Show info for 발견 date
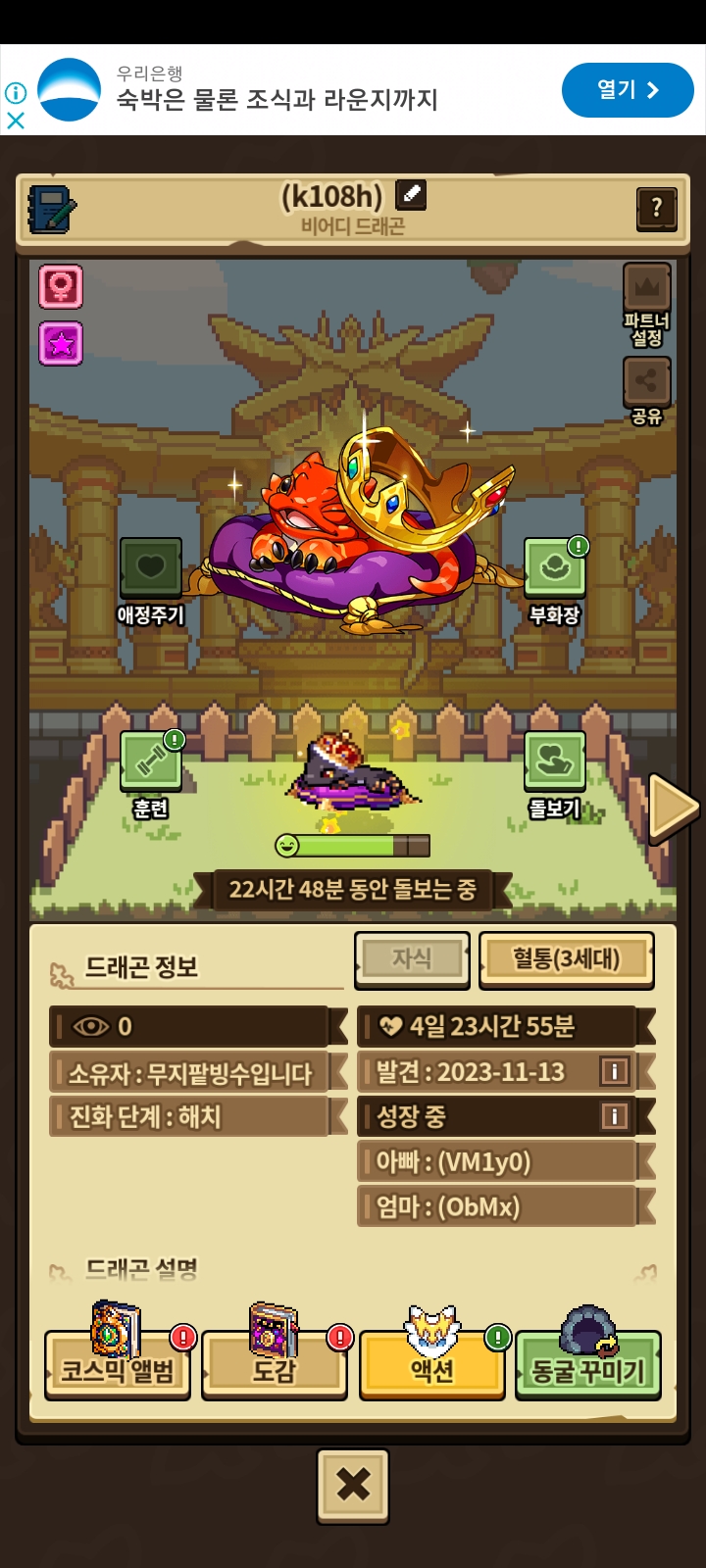 pos(614,1071)
